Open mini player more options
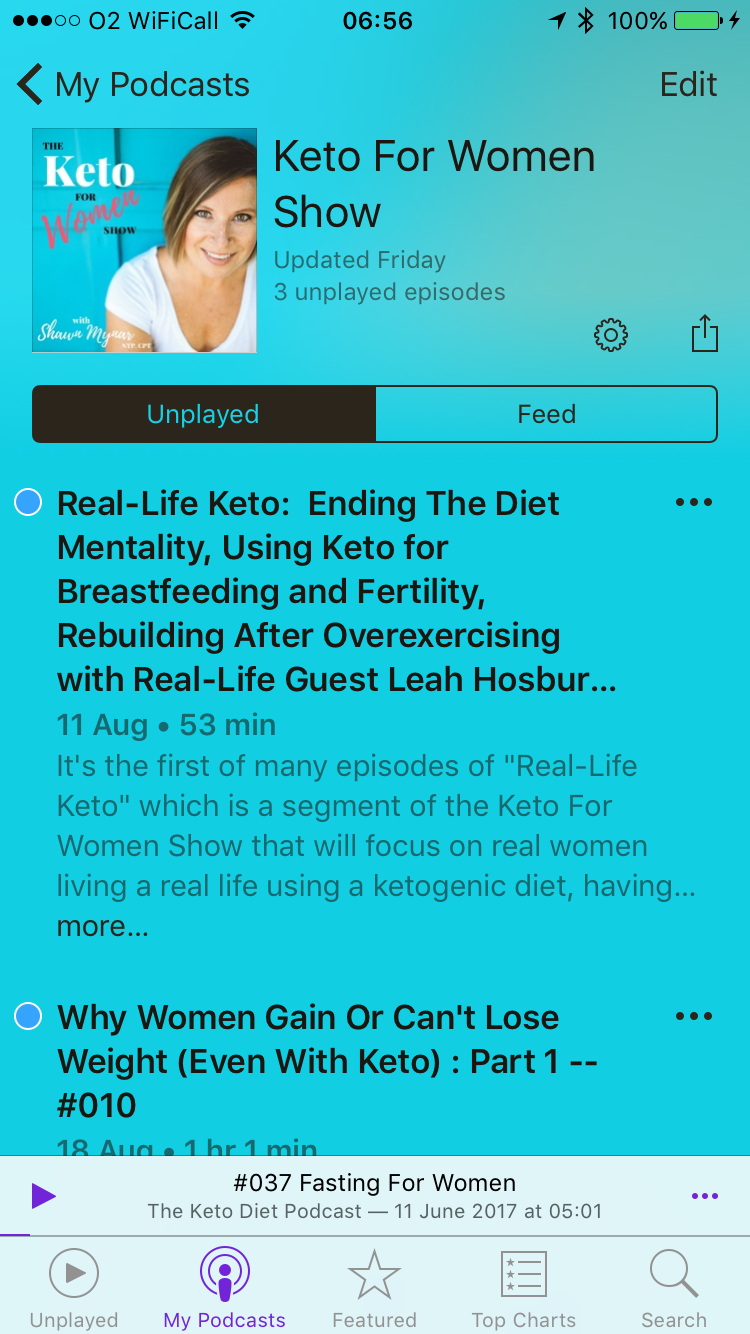Viewport: 750px width, 1334px height. coord(705,1196)
